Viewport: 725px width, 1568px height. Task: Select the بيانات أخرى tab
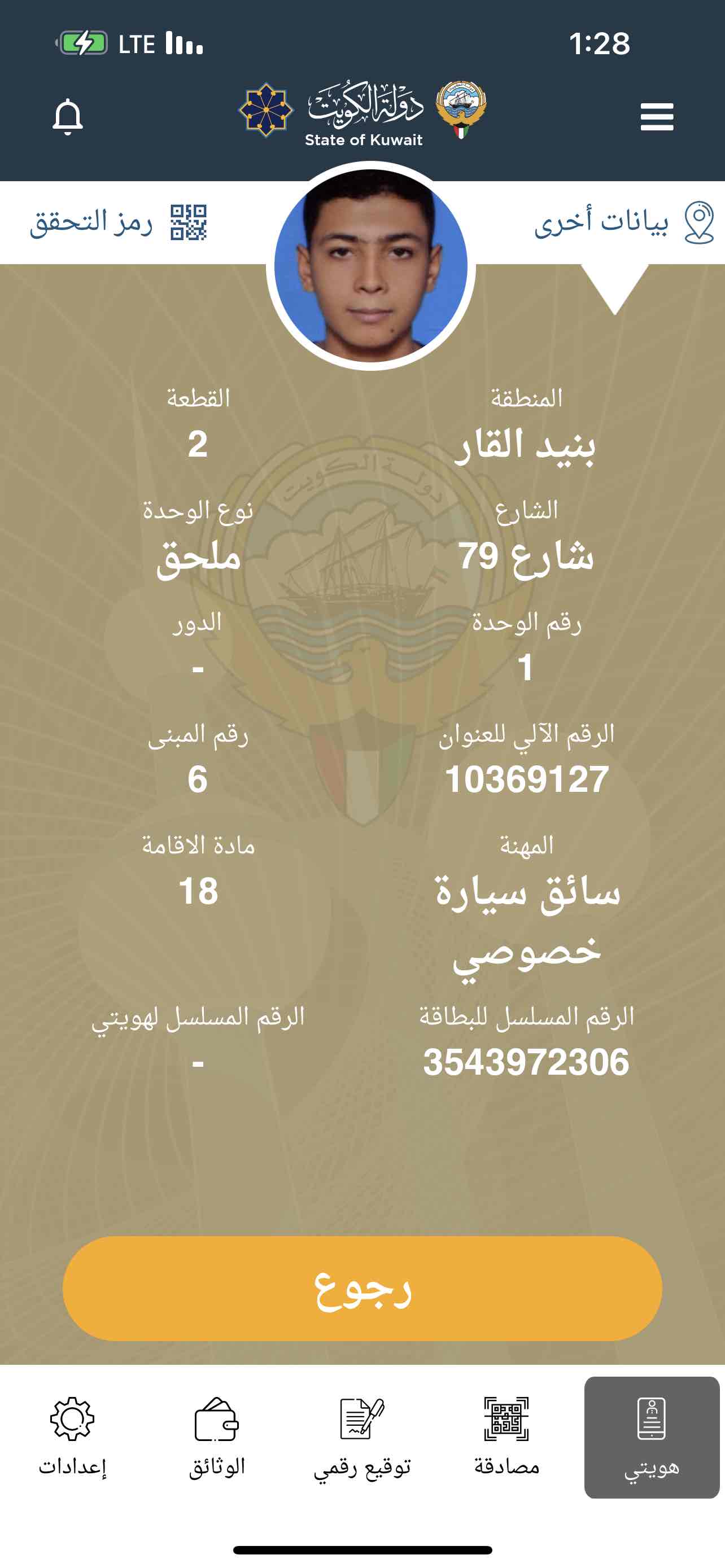(623, 222)
